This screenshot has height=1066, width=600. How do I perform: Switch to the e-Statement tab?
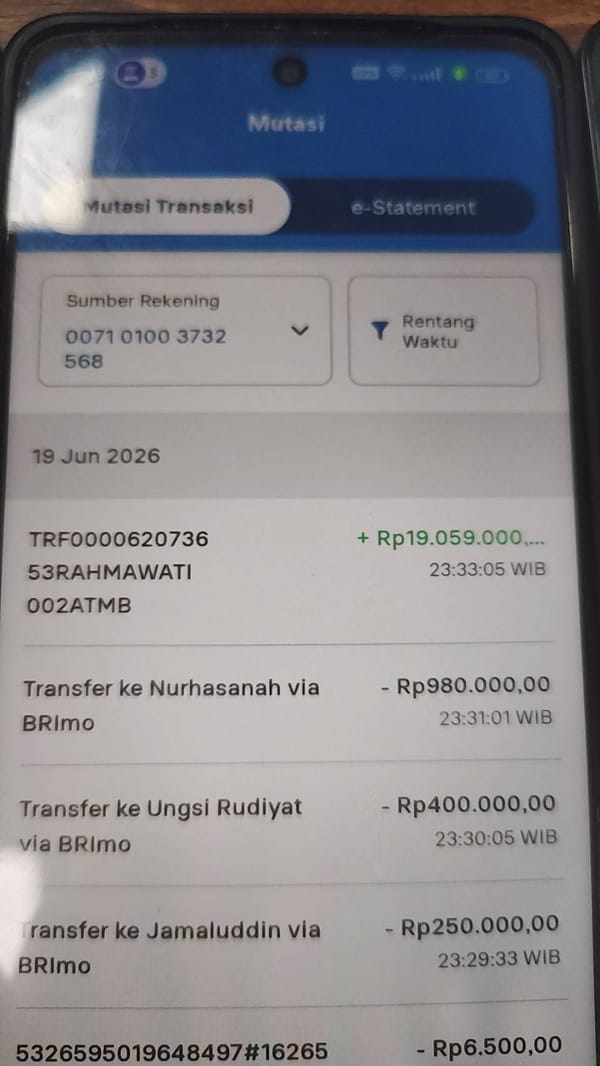click(413, 207)
